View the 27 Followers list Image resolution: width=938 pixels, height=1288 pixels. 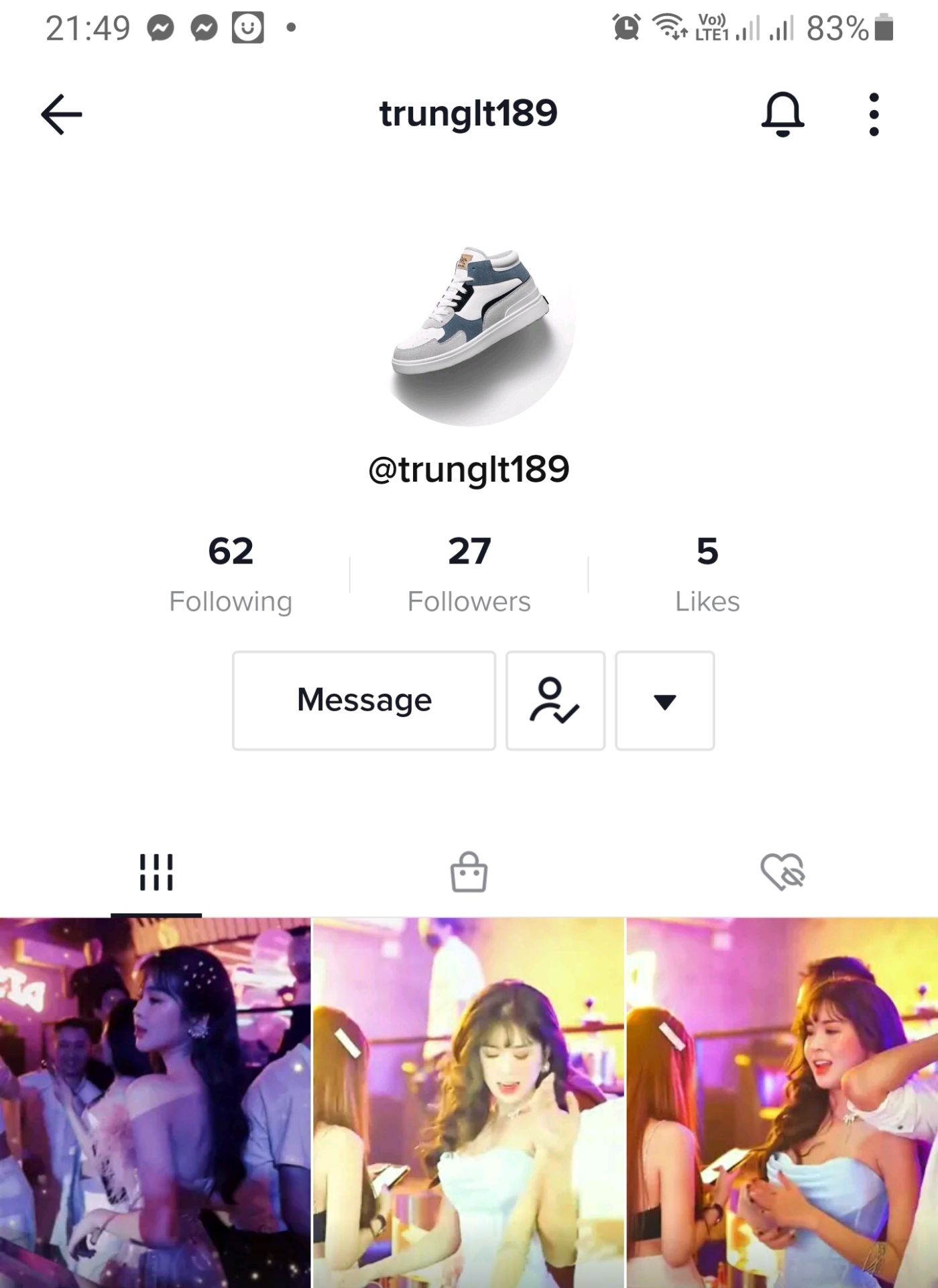point(469,574)
